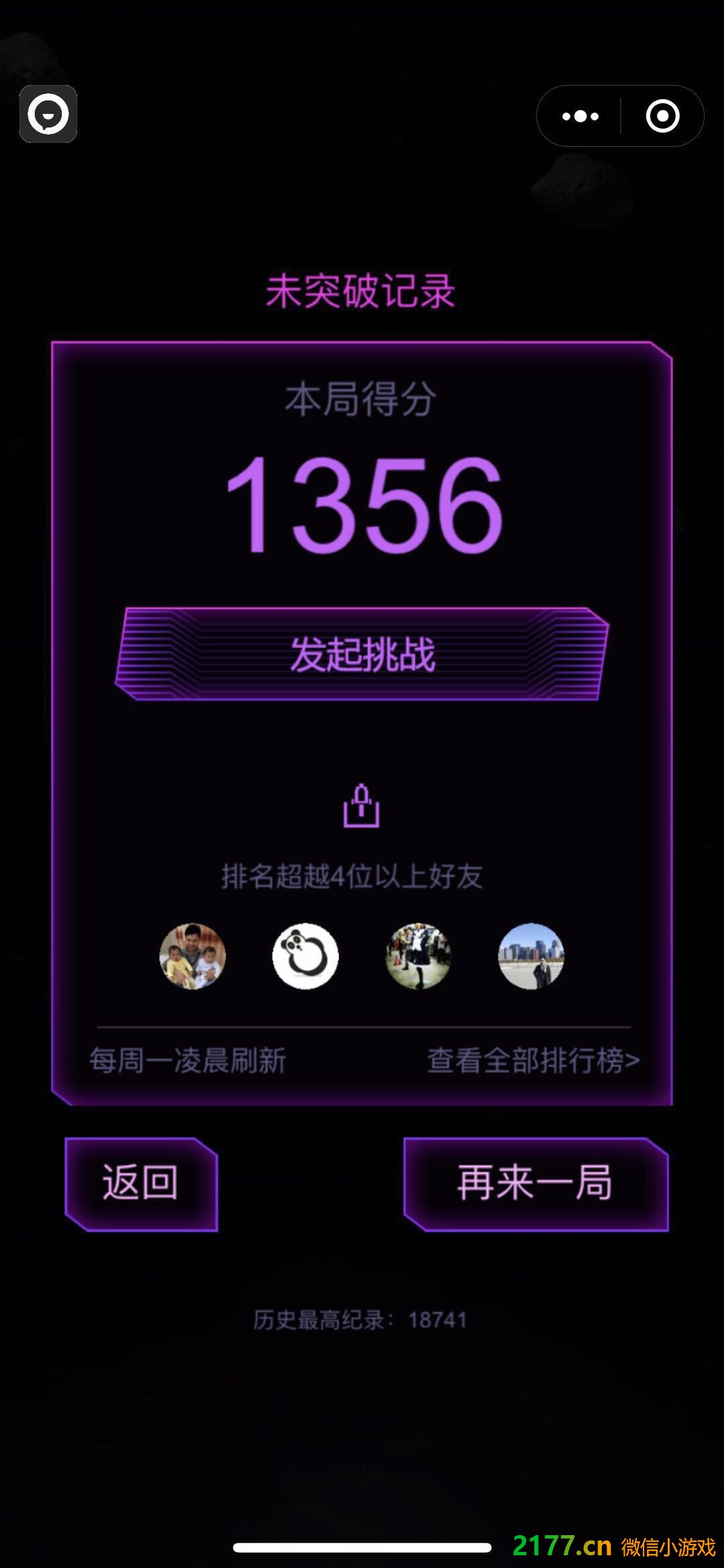The image size is (724, 1568).
Task: Tap the 发起挑战 challenge button
Action: pos(362,654)
